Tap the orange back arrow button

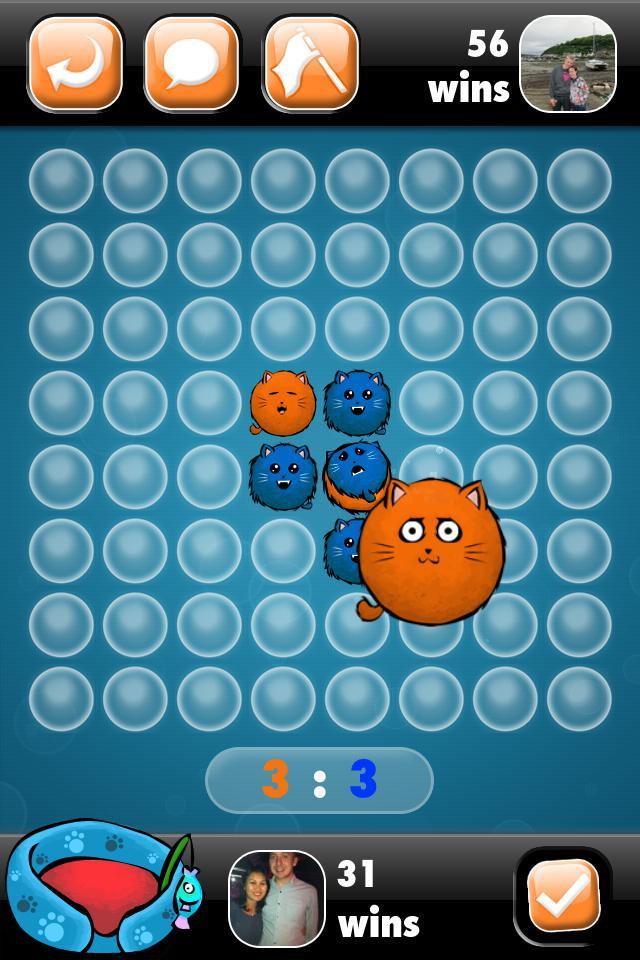tap(76, 63)
